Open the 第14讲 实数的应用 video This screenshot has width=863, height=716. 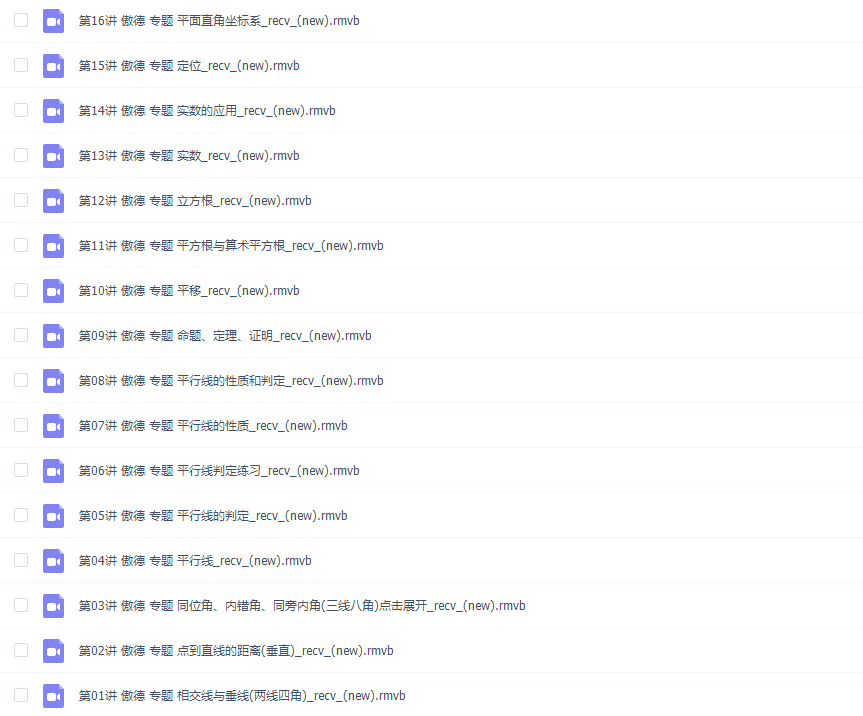pyautogui.click(x=206, y=110)
